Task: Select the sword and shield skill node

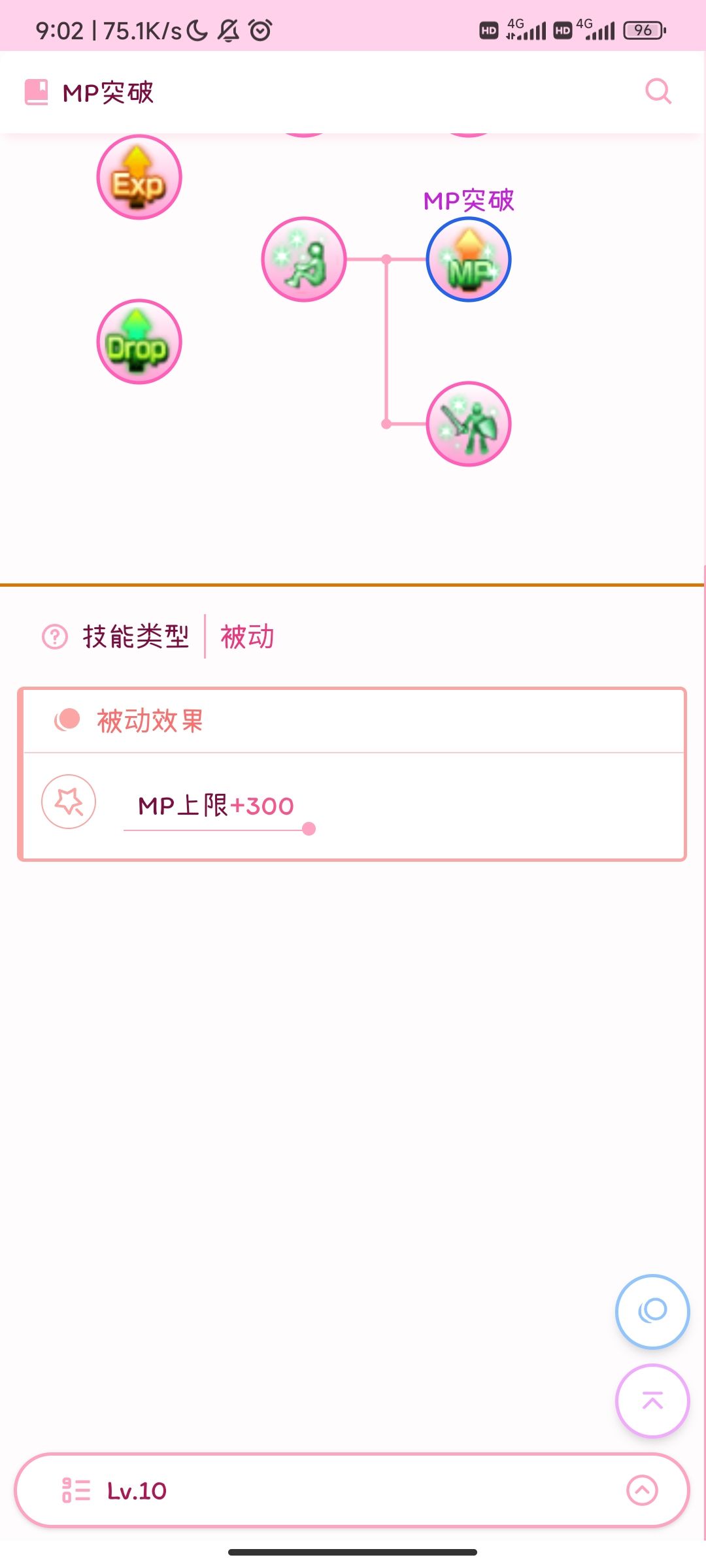Action: [468, 424]
